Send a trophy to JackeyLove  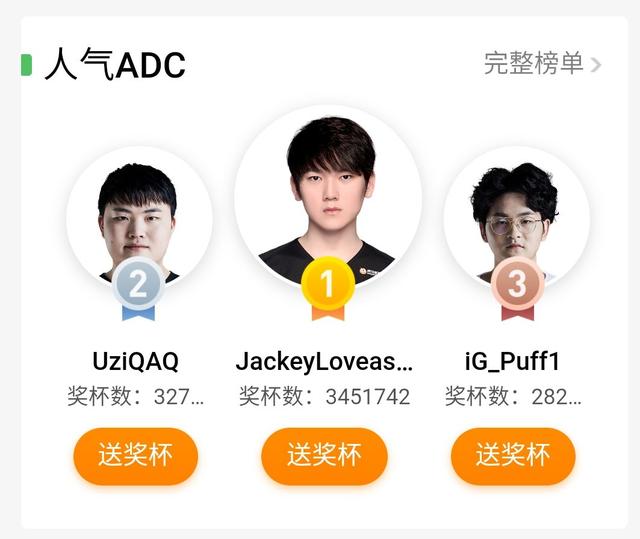point(324,456)
